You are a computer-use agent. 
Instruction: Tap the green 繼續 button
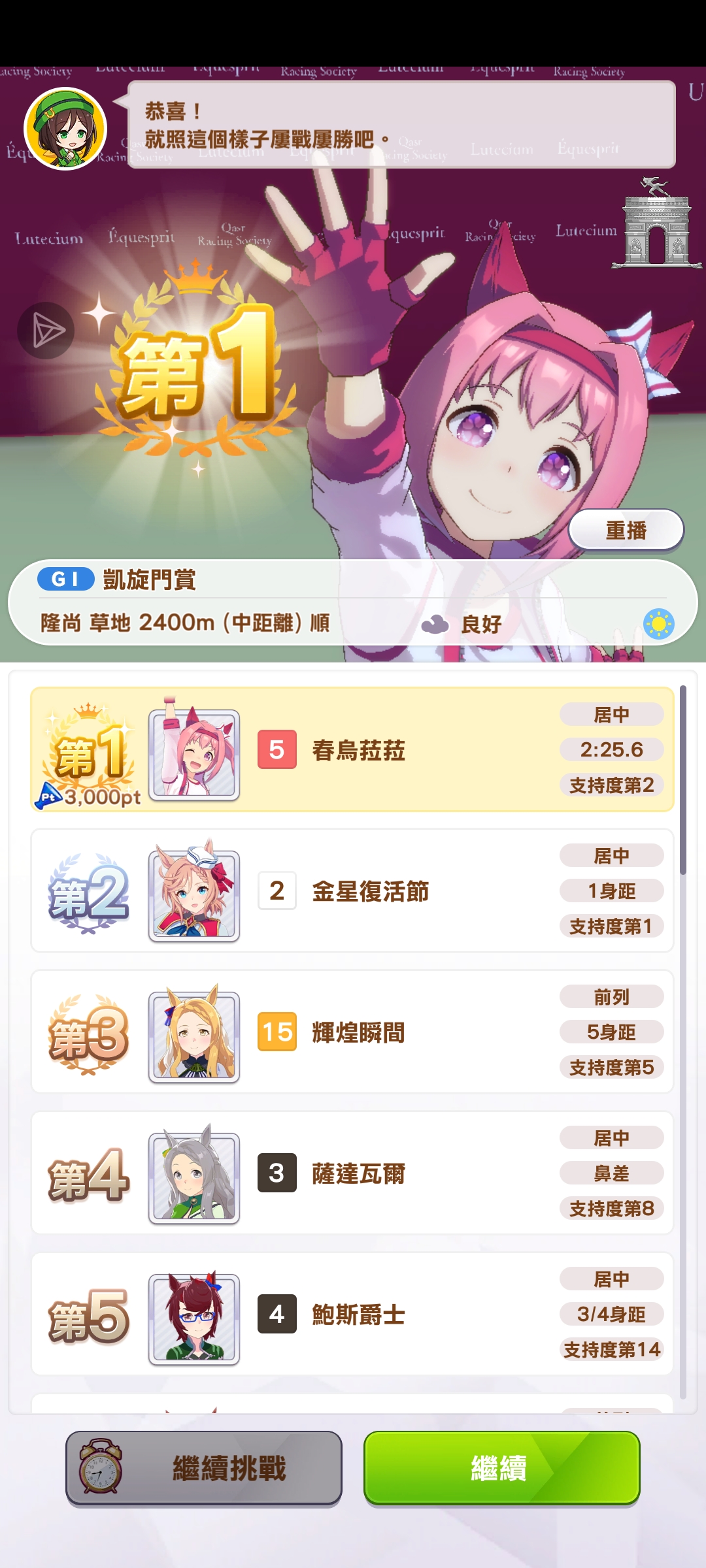[501, 1468]
